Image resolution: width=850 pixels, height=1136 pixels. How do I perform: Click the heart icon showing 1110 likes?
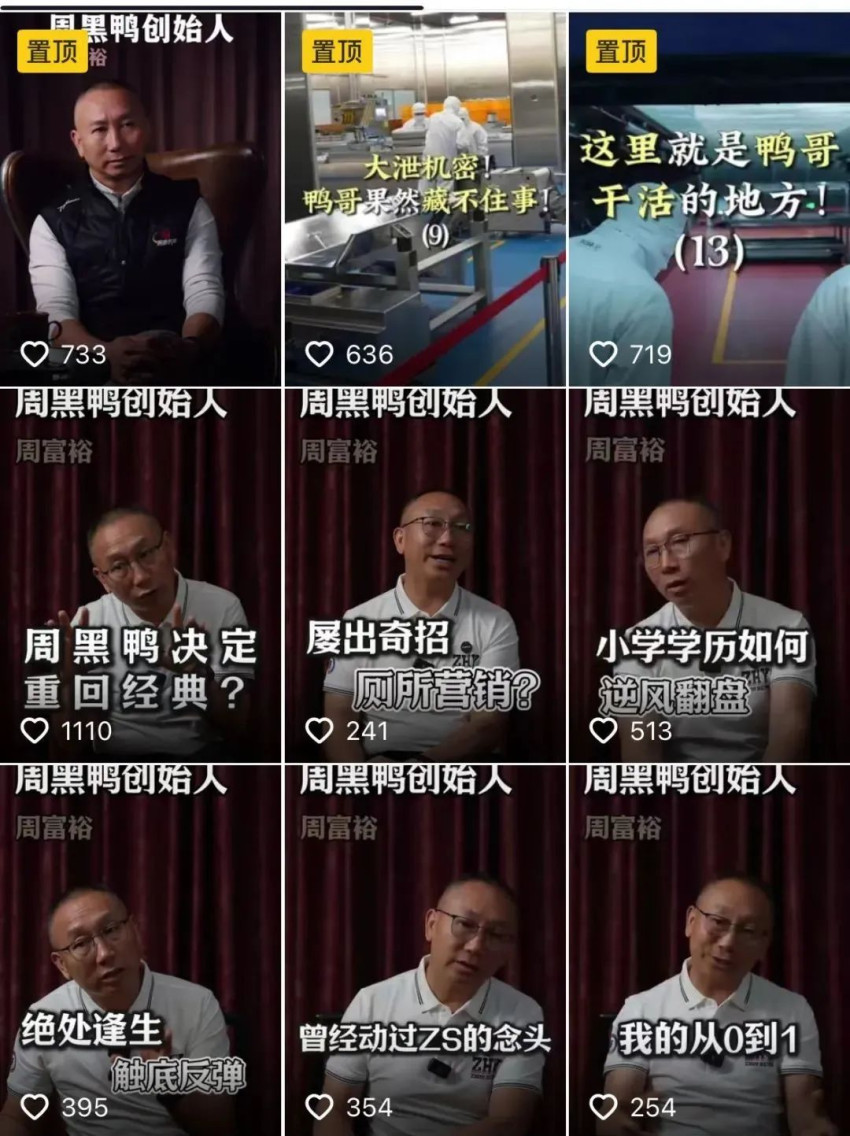pos(34,730)
